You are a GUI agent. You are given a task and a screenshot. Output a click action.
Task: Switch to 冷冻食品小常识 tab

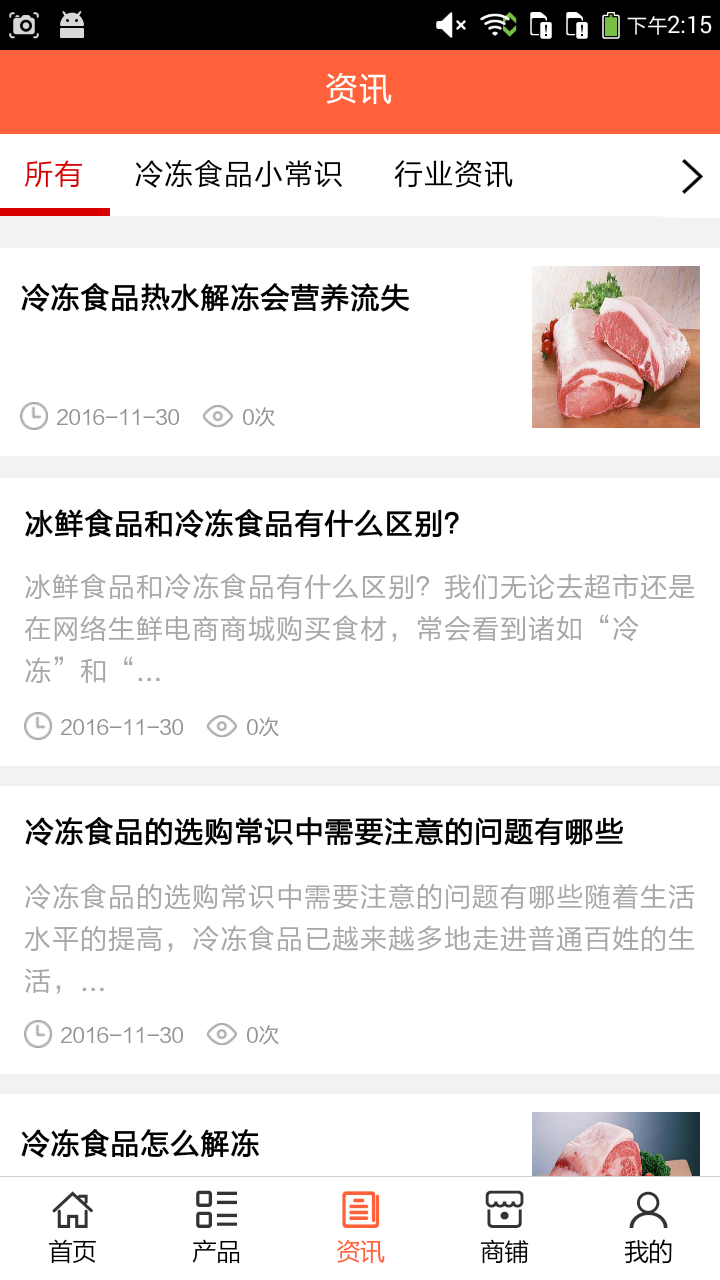tap(238, 175)
